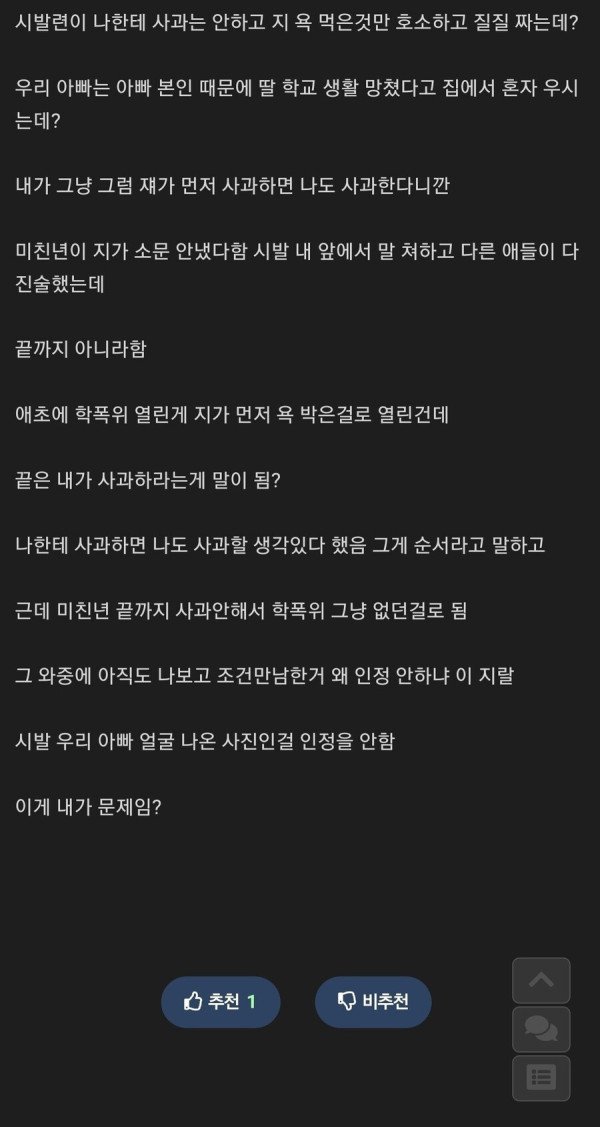The image size is (600, 1127).
Task: Open the comments via speech bubble icon
Action: [541, 1028]
